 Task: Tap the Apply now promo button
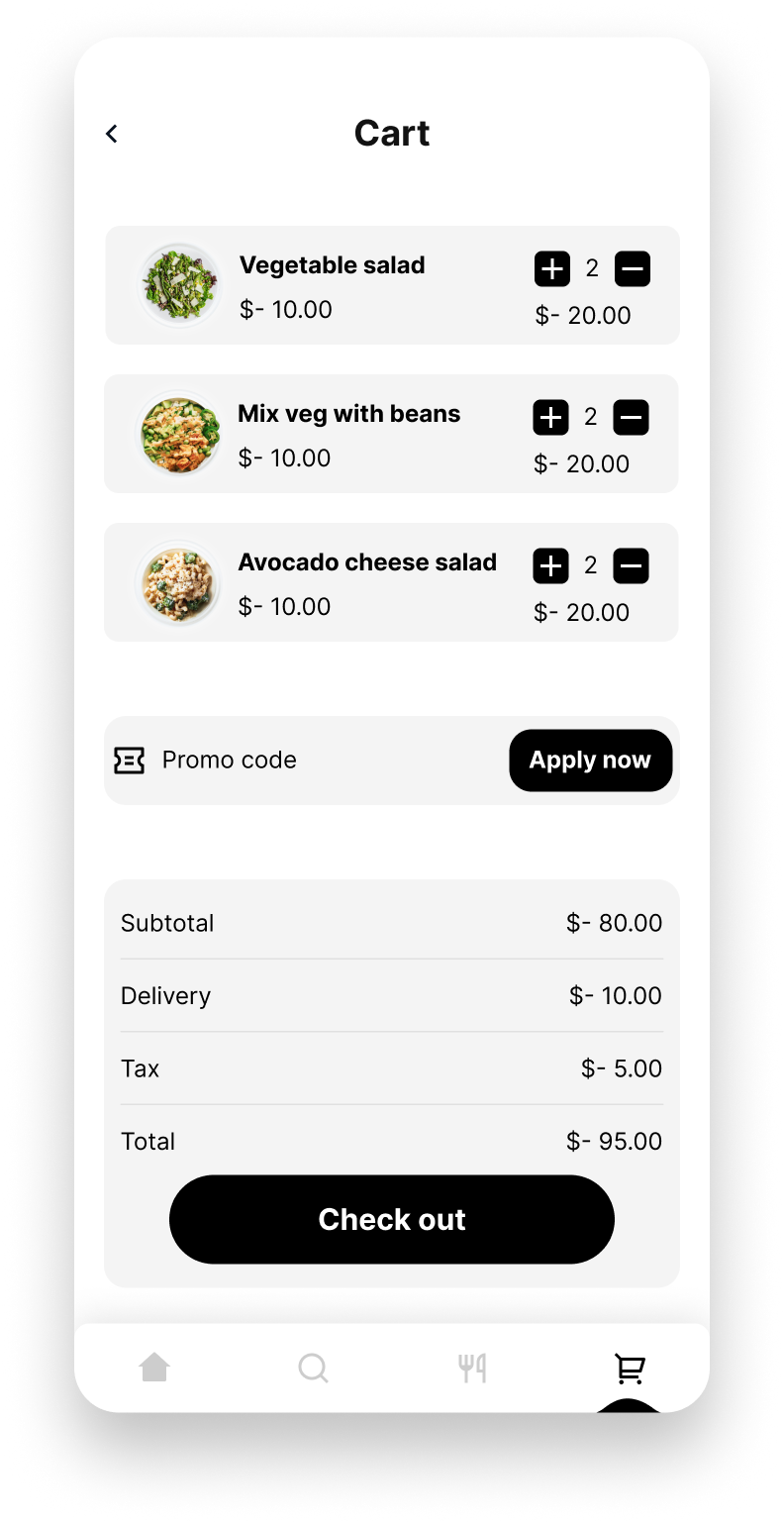[591, 761]
